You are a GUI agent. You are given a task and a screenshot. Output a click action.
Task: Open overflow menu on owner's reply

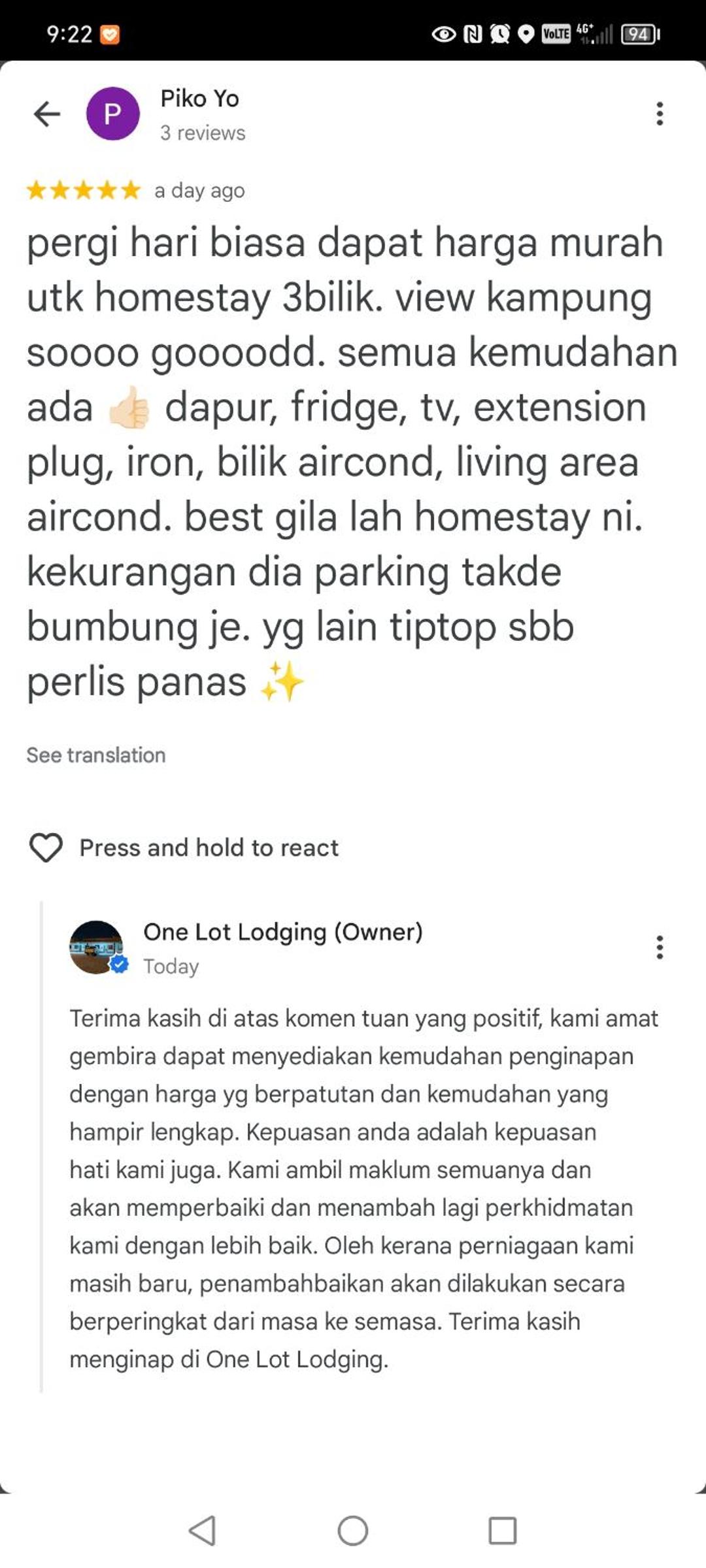coord(660,947)
